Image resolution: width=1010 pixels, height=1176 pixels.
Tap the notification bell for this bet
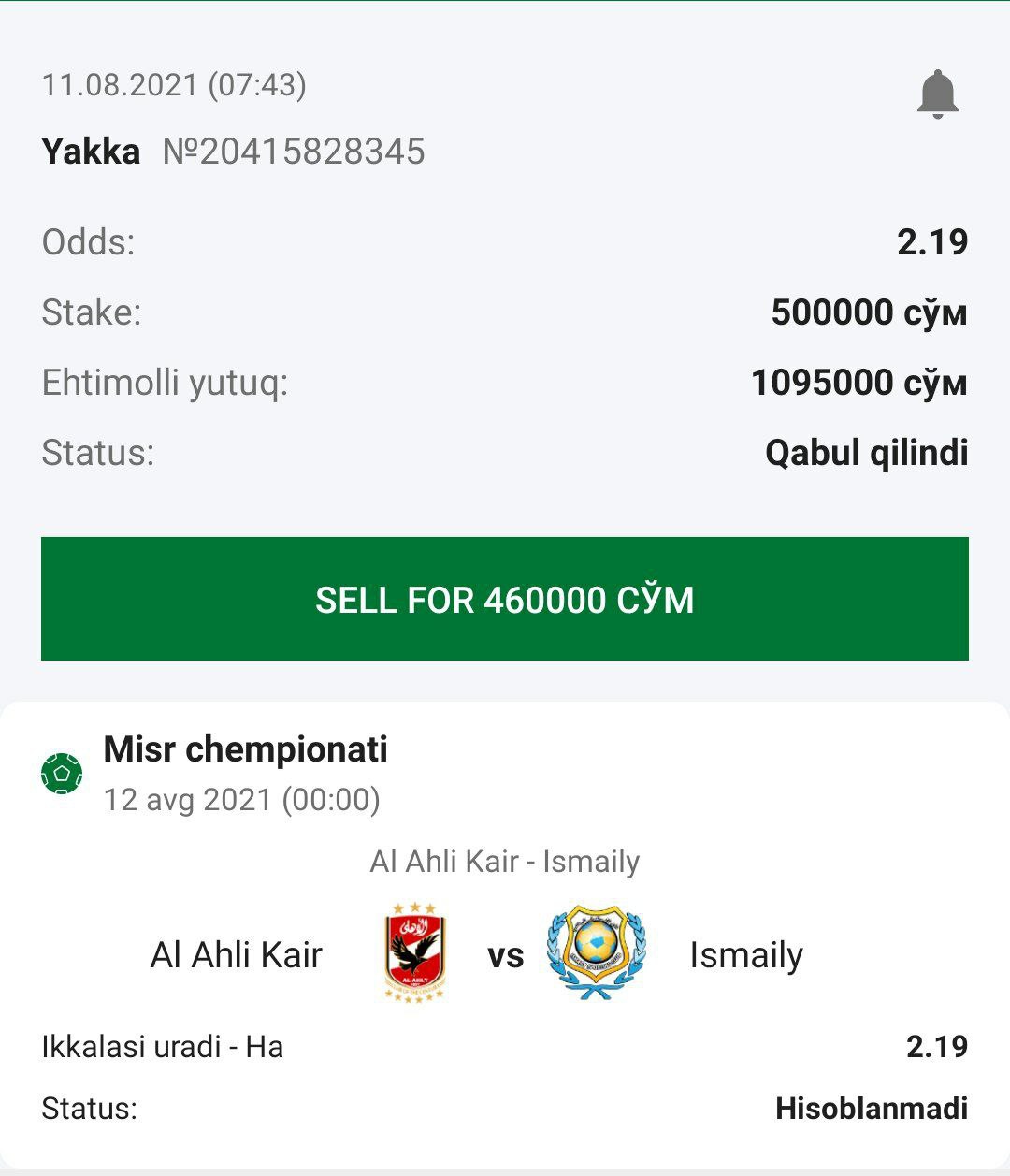[937, 94]
